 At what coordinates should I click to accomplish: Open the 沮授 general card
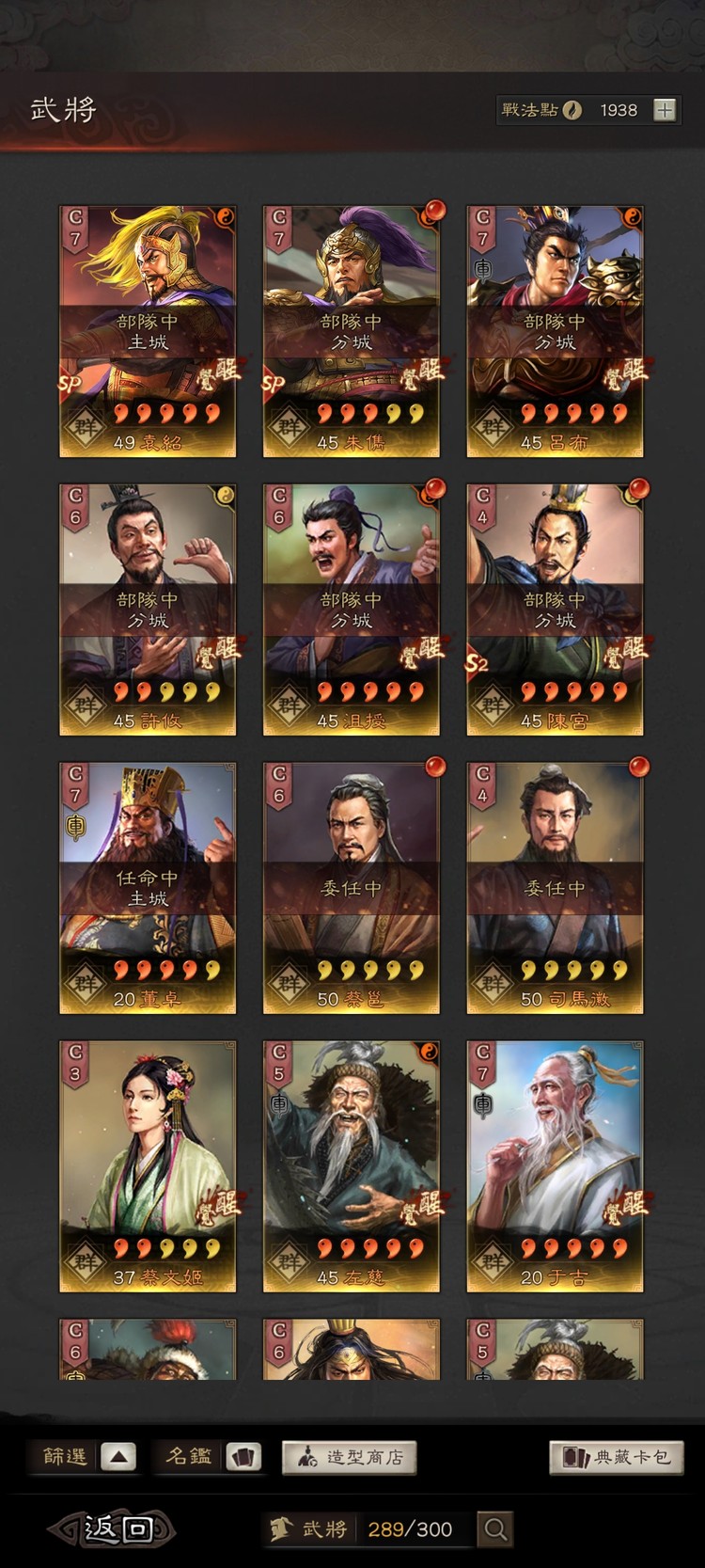[351, 610]
